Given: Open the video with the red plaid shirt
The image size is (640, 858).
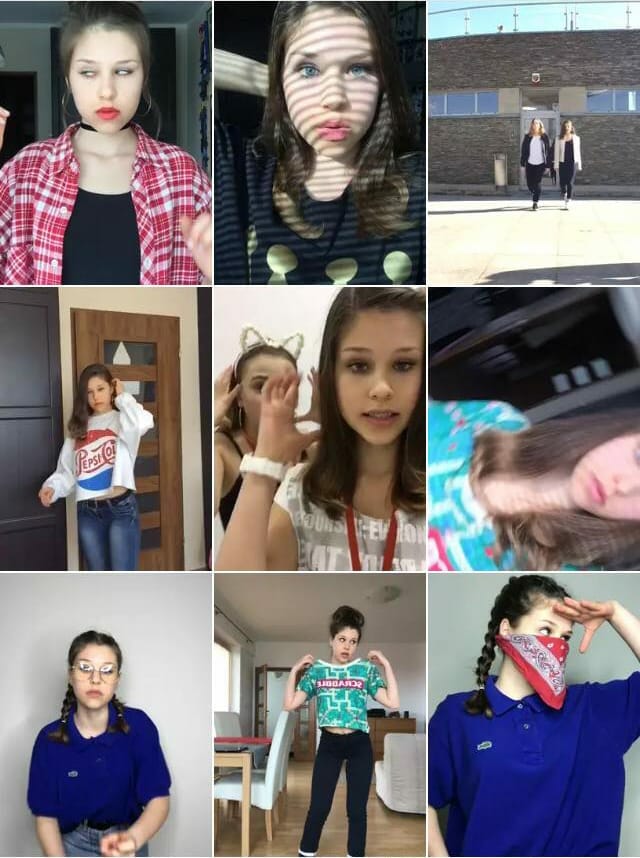Looking at the screenshot, I should [105, 142].
